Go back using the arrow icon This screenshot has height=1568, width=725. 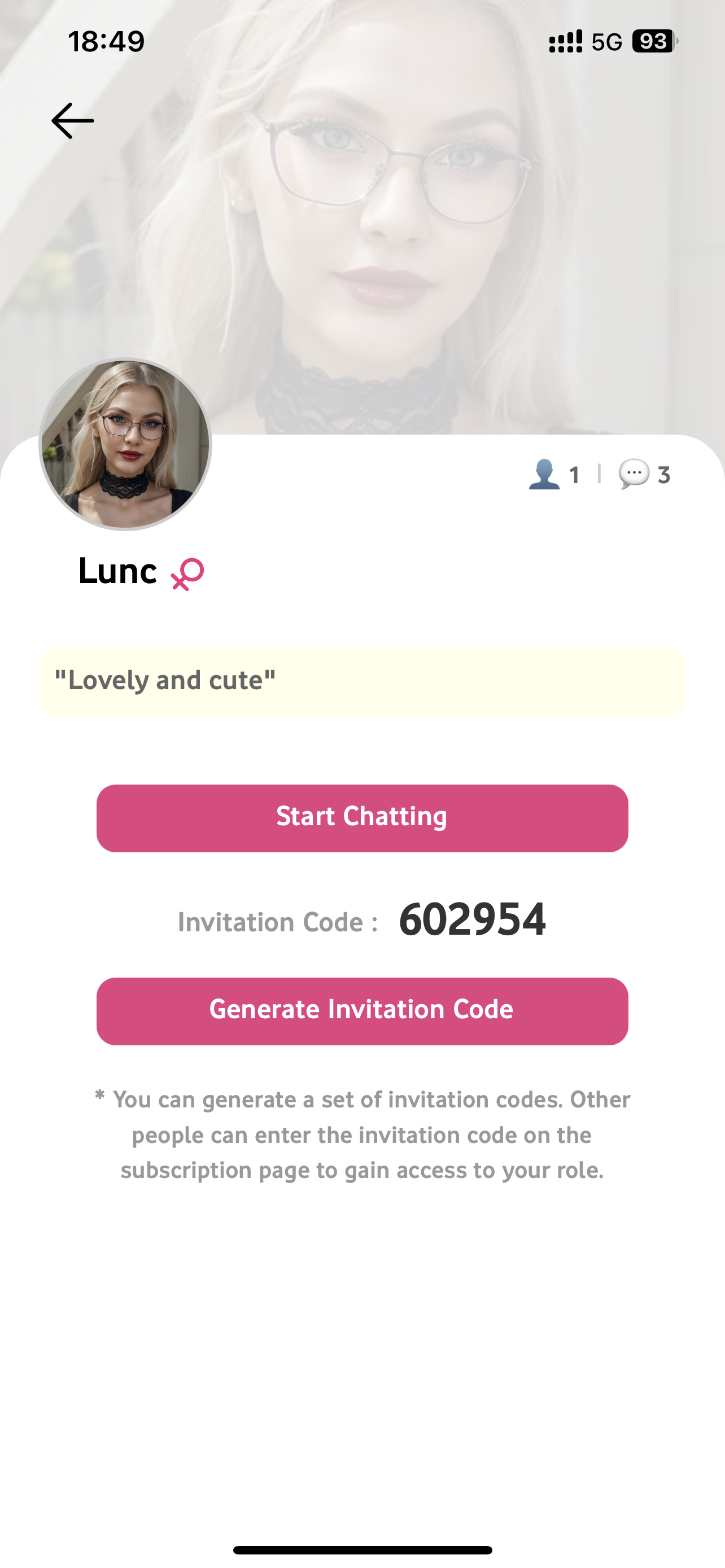click(x=72, y=121)
